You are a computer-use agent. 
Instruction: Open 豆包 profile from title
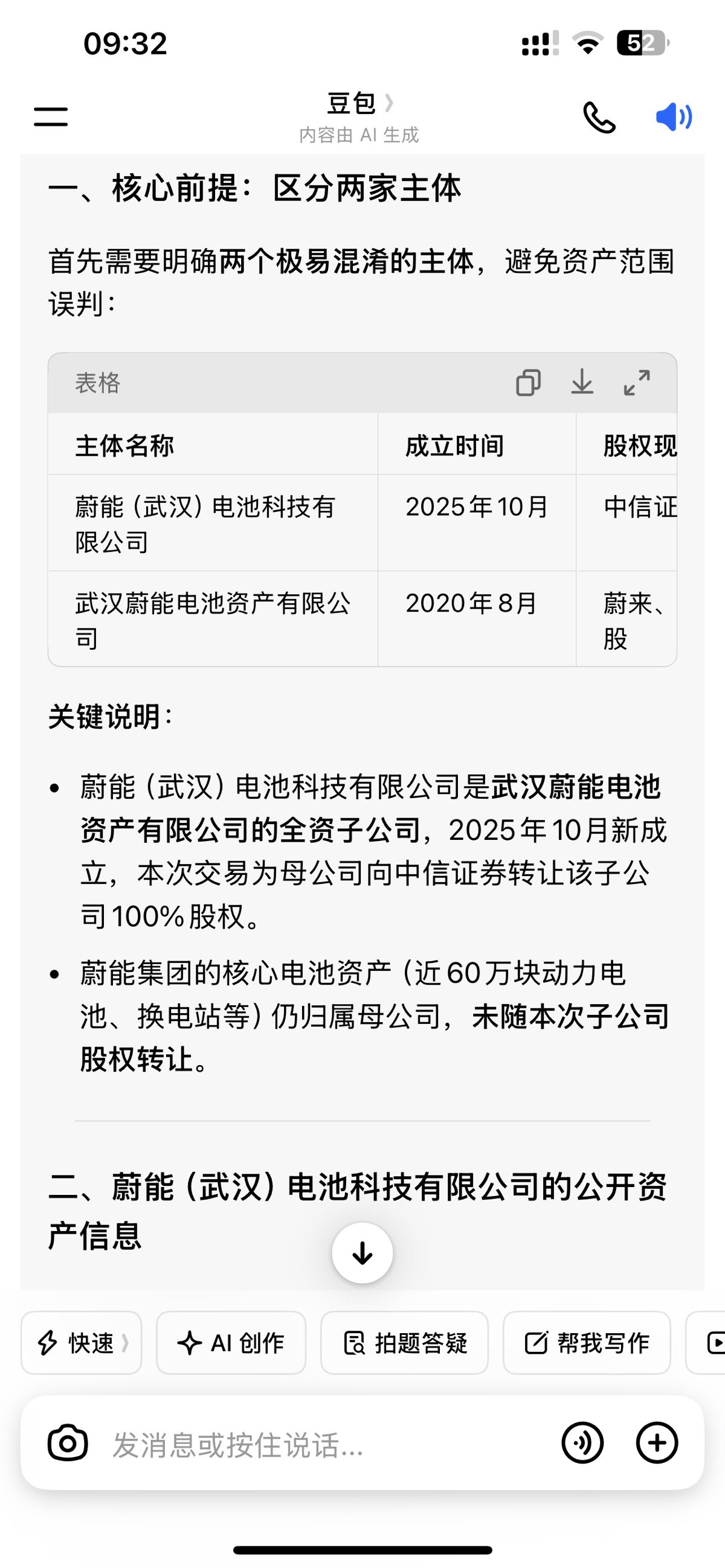tap(359, 103)
